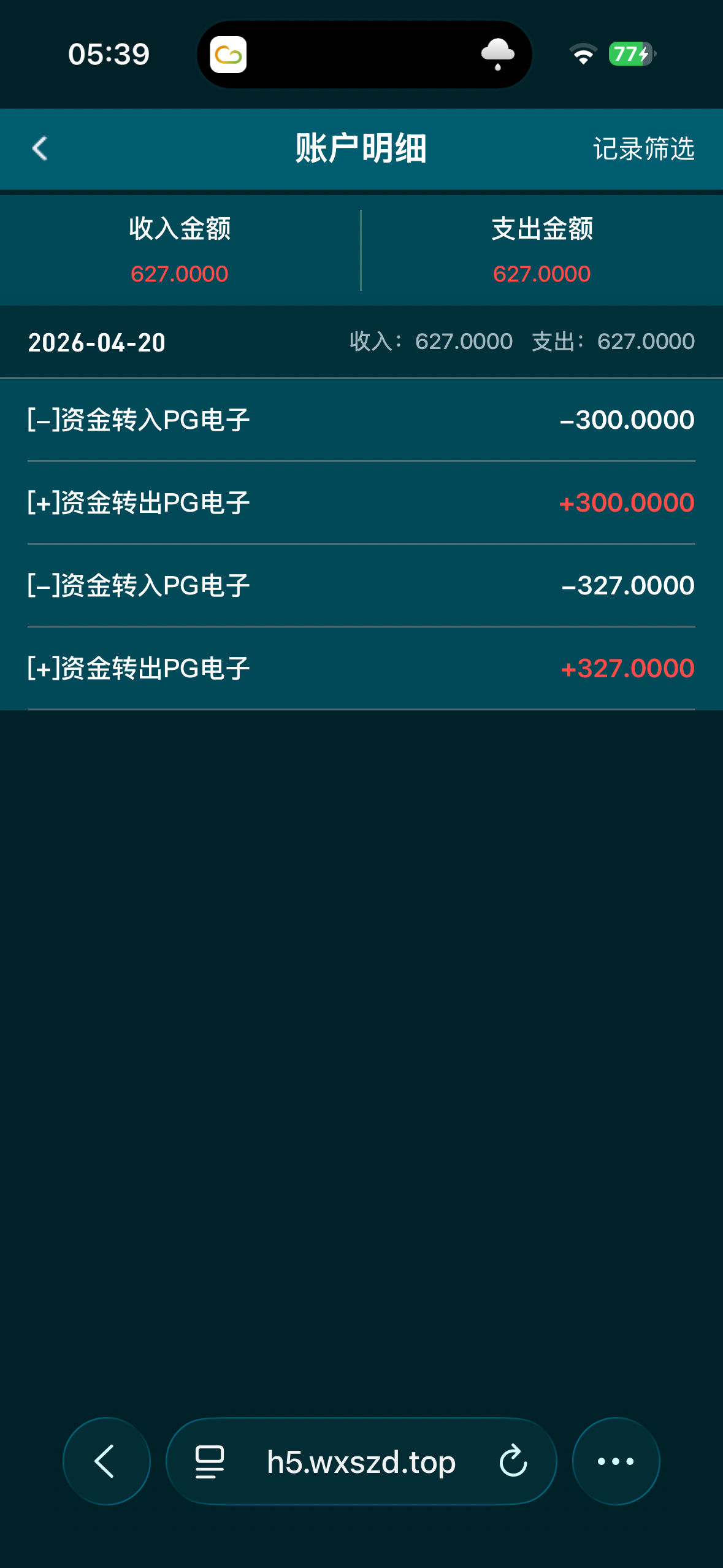Tap the browser back button
The height and width of the screenshot is (1568, 723).
tap(106, 1461)
